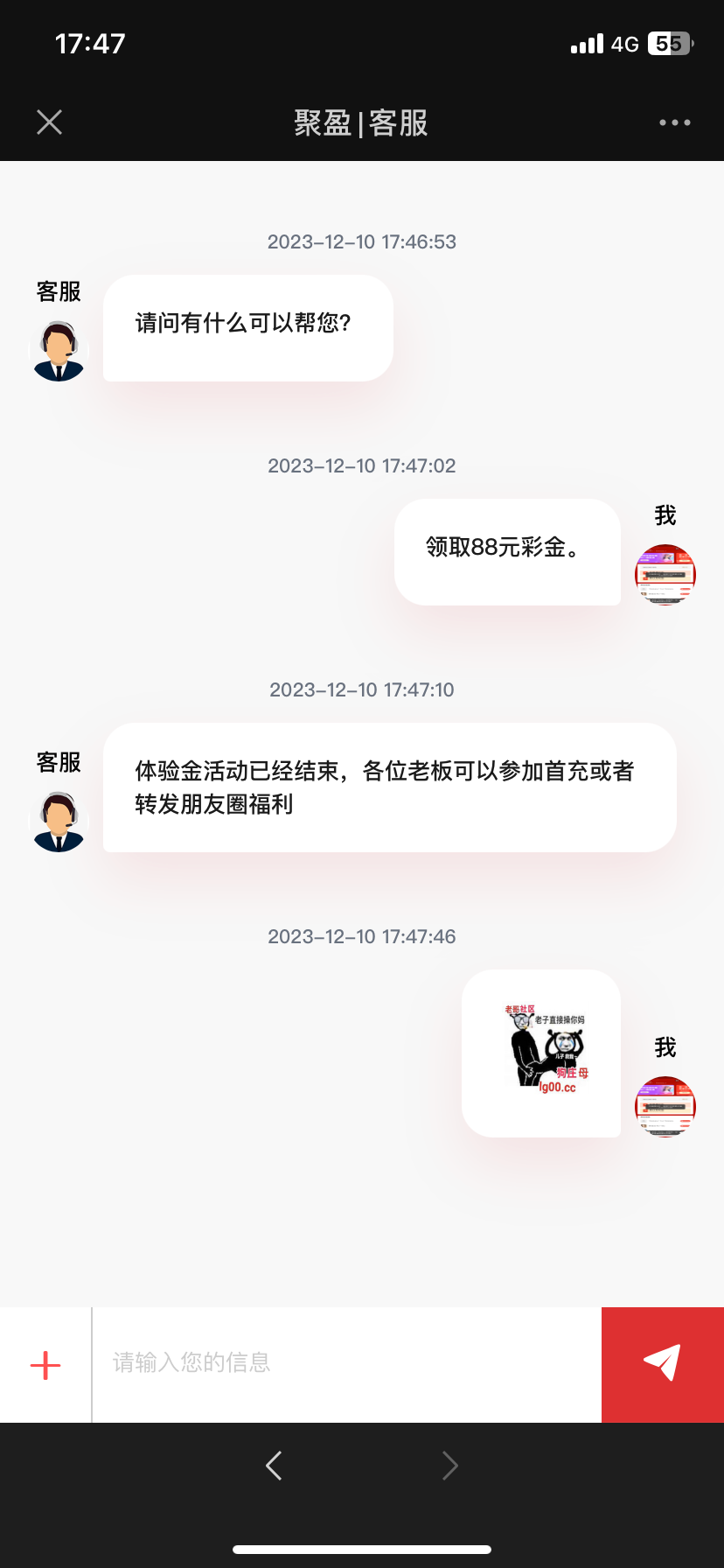Go back with the browser back arrow
Image resolution: width=724 pixels, height=1568 pixels.
274,1465
